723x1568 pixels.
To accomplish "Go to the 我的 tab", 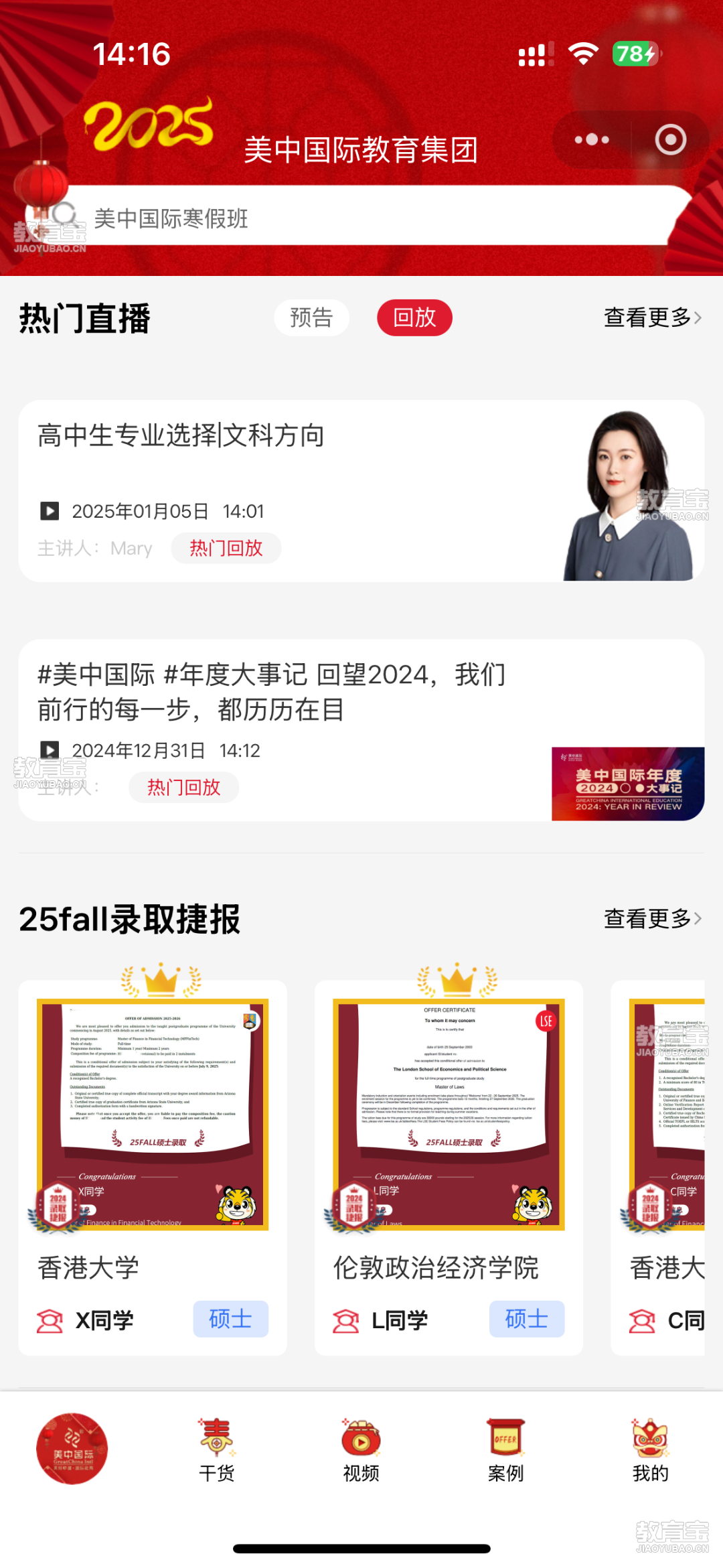I will 650,1449.
